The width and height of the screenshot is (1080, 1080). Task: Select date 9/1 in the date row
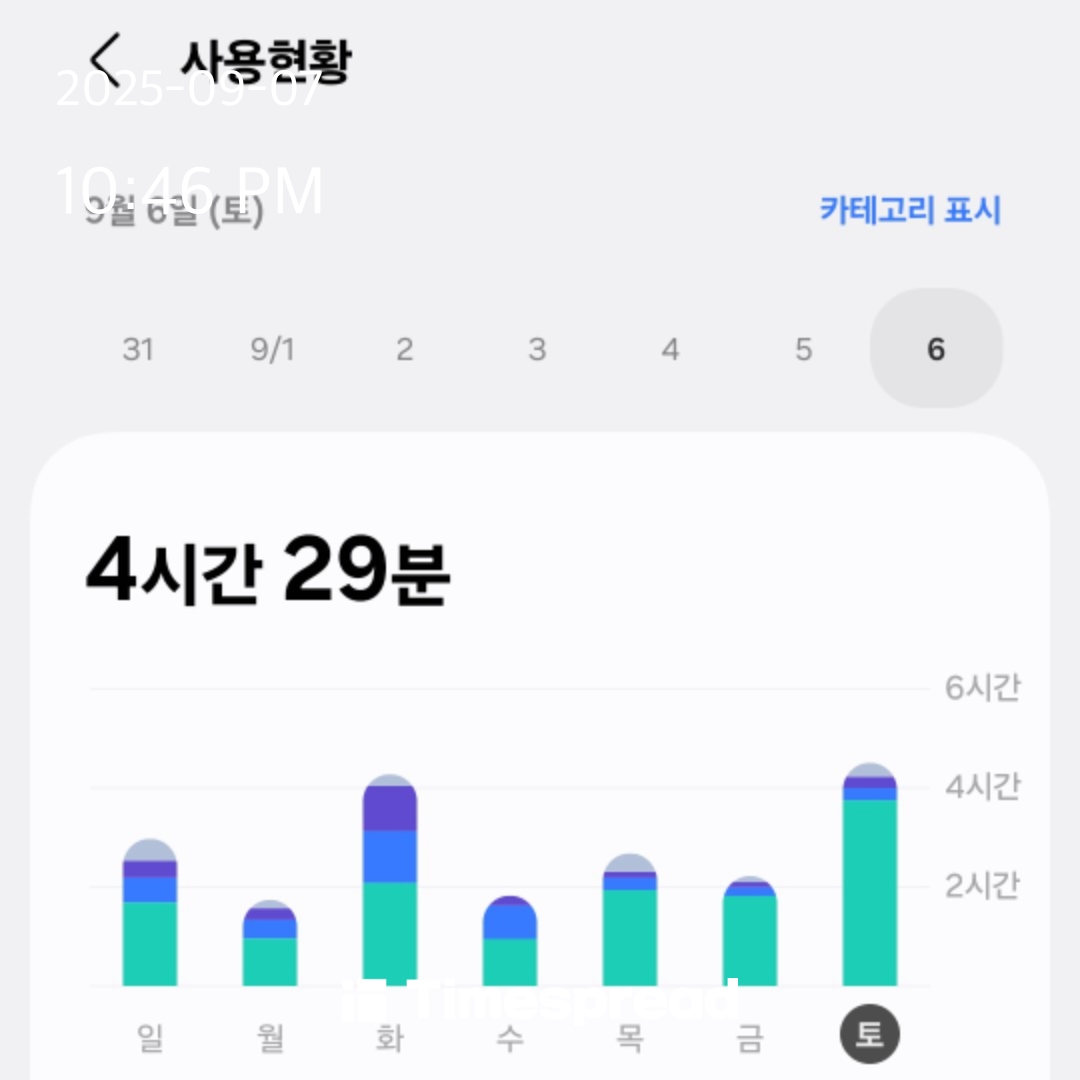coord(271,349)
